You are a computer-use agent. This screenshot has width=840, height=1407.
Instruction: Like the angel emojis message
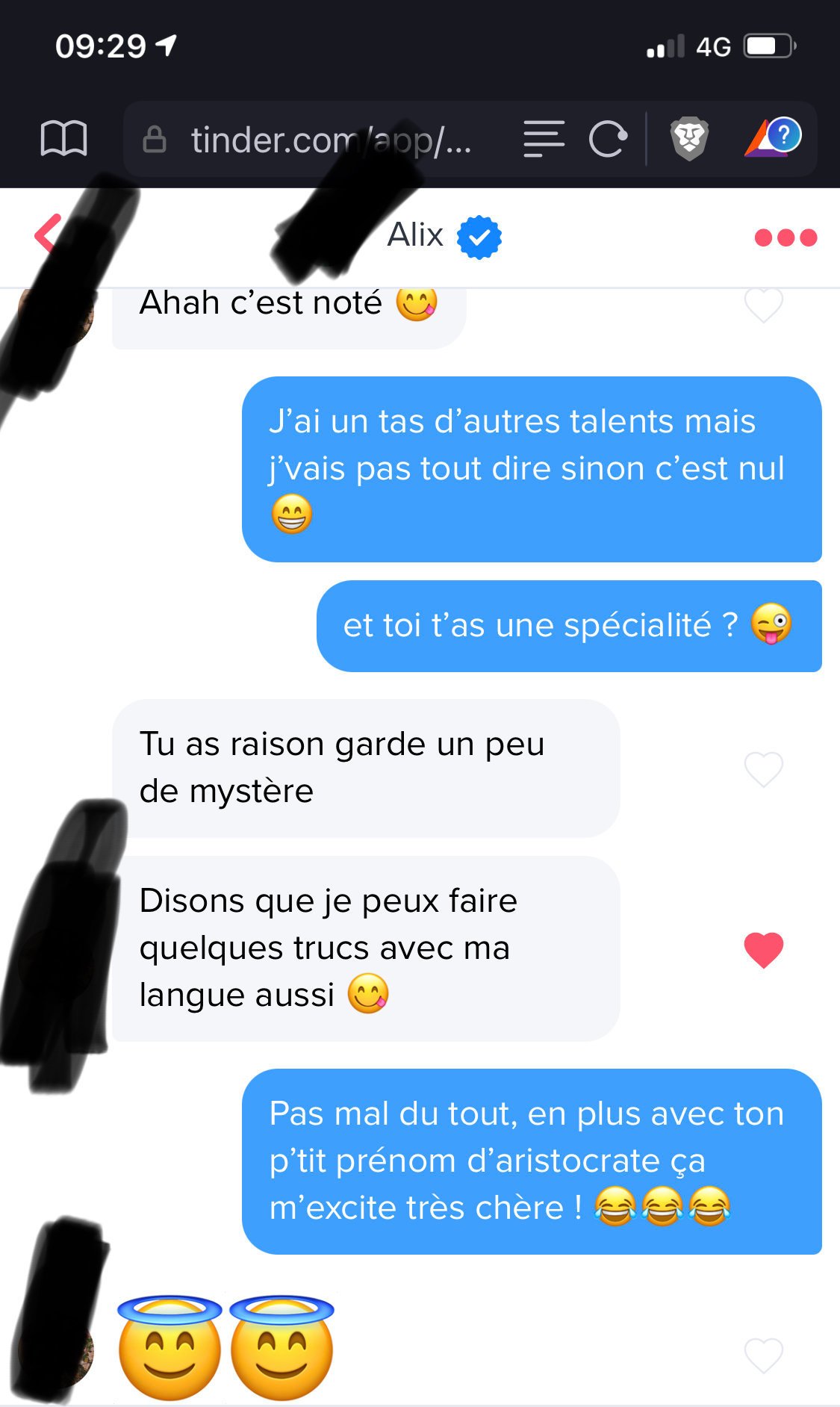point(763,1355)
